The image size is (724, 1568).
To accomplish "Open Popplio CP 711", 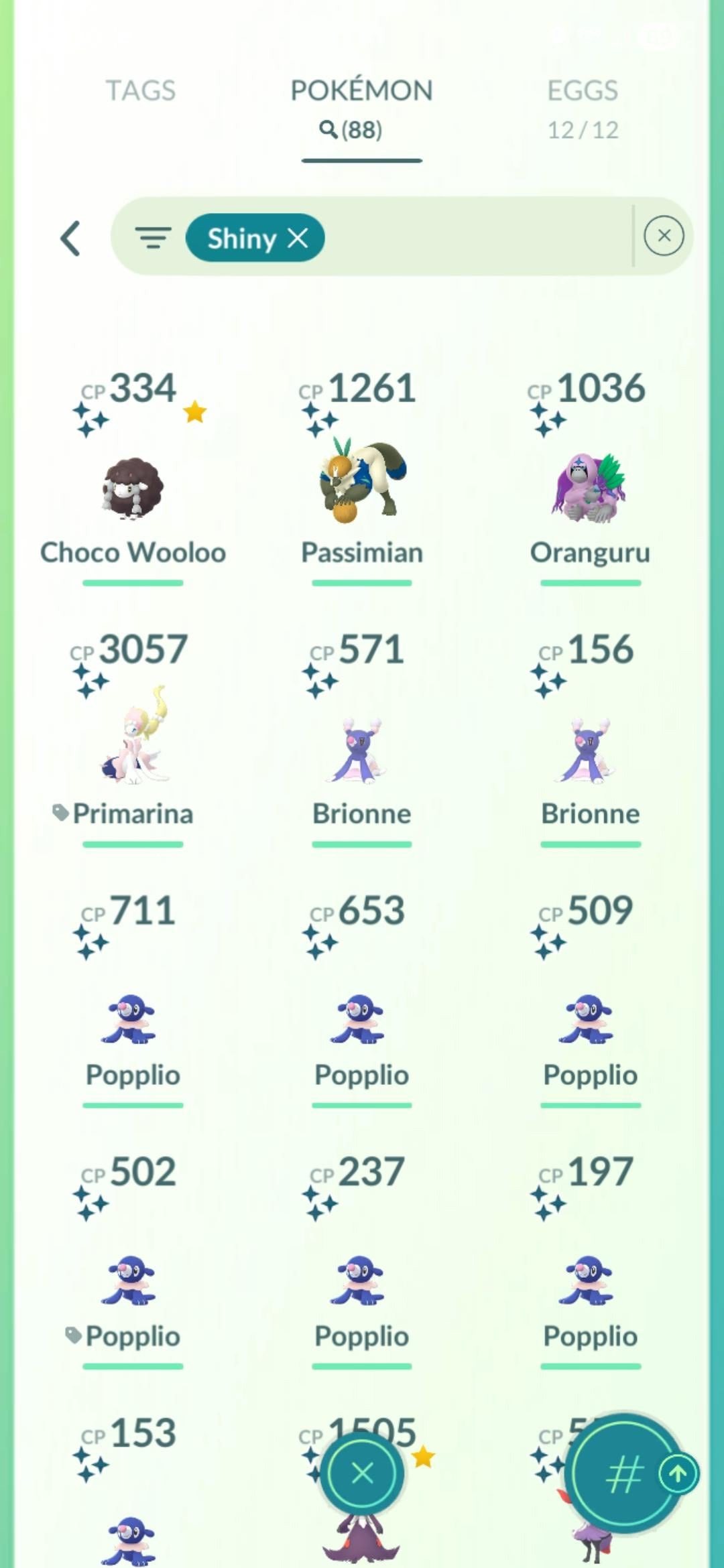I will (133, 1019).
